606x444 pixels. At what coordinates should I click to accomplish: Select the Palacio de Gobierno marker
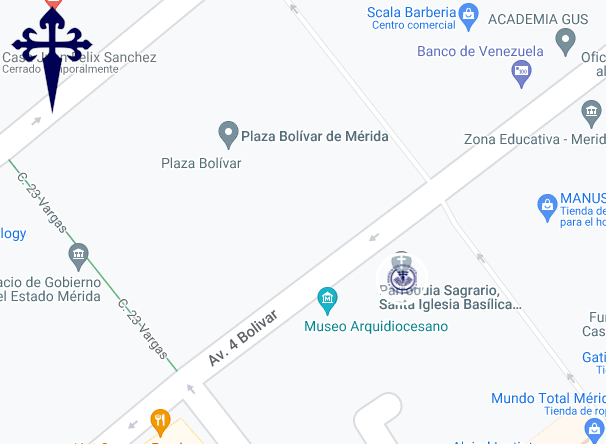point(79,253)
